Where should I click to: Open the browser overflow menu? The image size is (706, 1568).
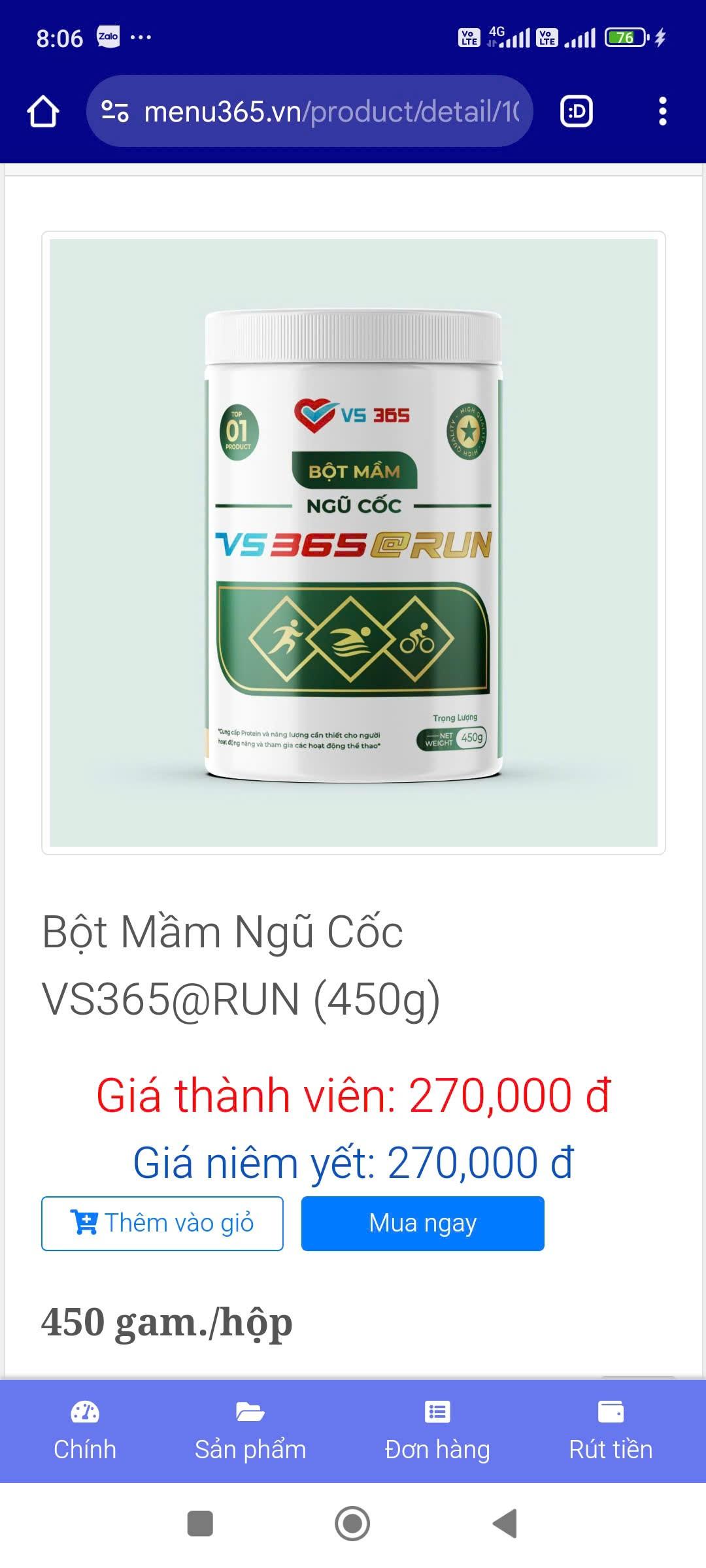[x=662, y=111]
